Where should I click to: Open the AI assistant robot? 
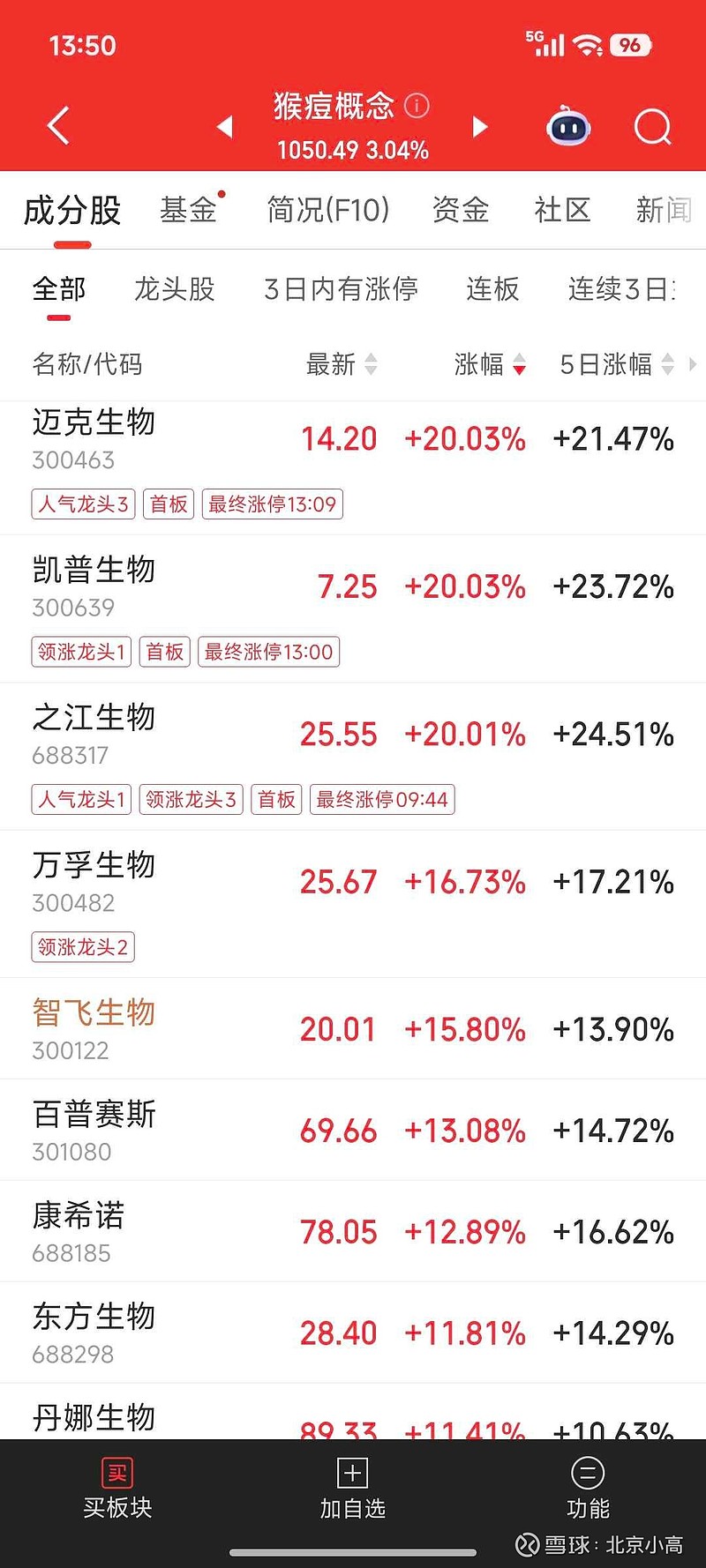click(567, 126)
